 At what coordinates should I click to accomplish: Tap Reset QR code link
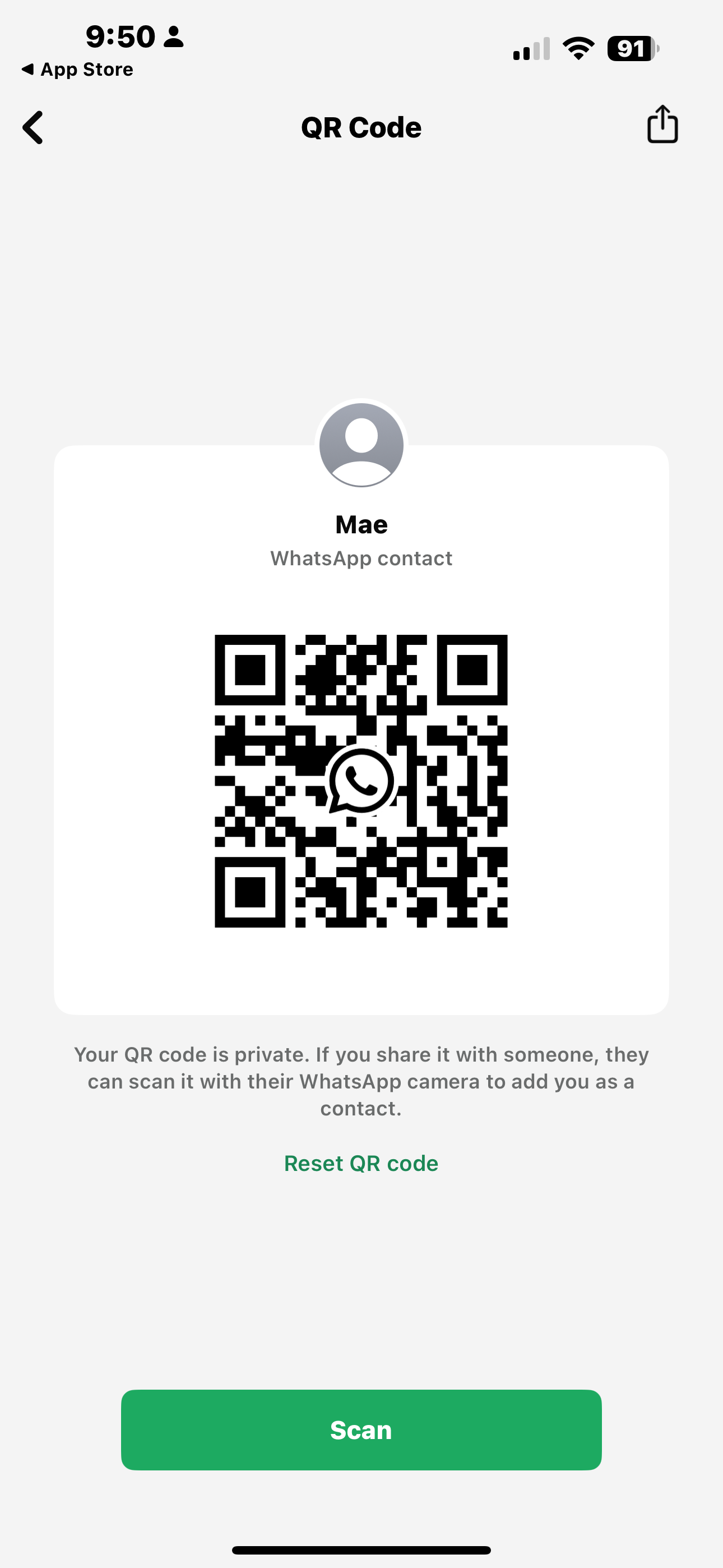[x=361, y=1163]
